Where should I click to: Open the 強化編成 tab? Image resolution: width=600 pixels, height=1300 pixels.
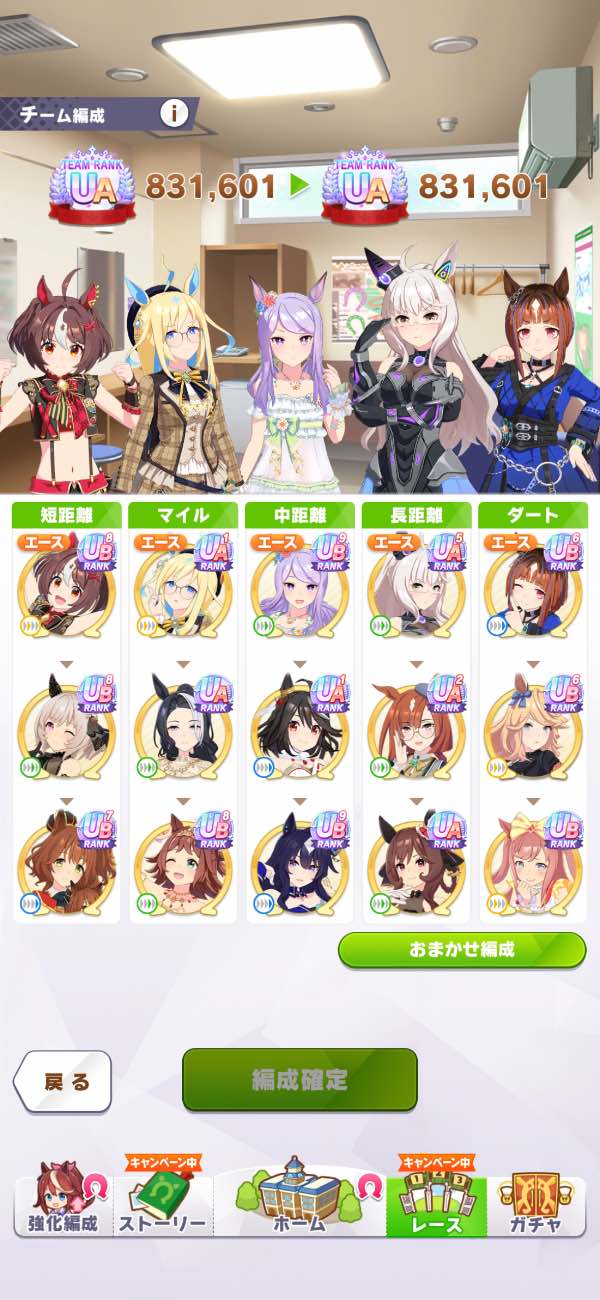63,1204
